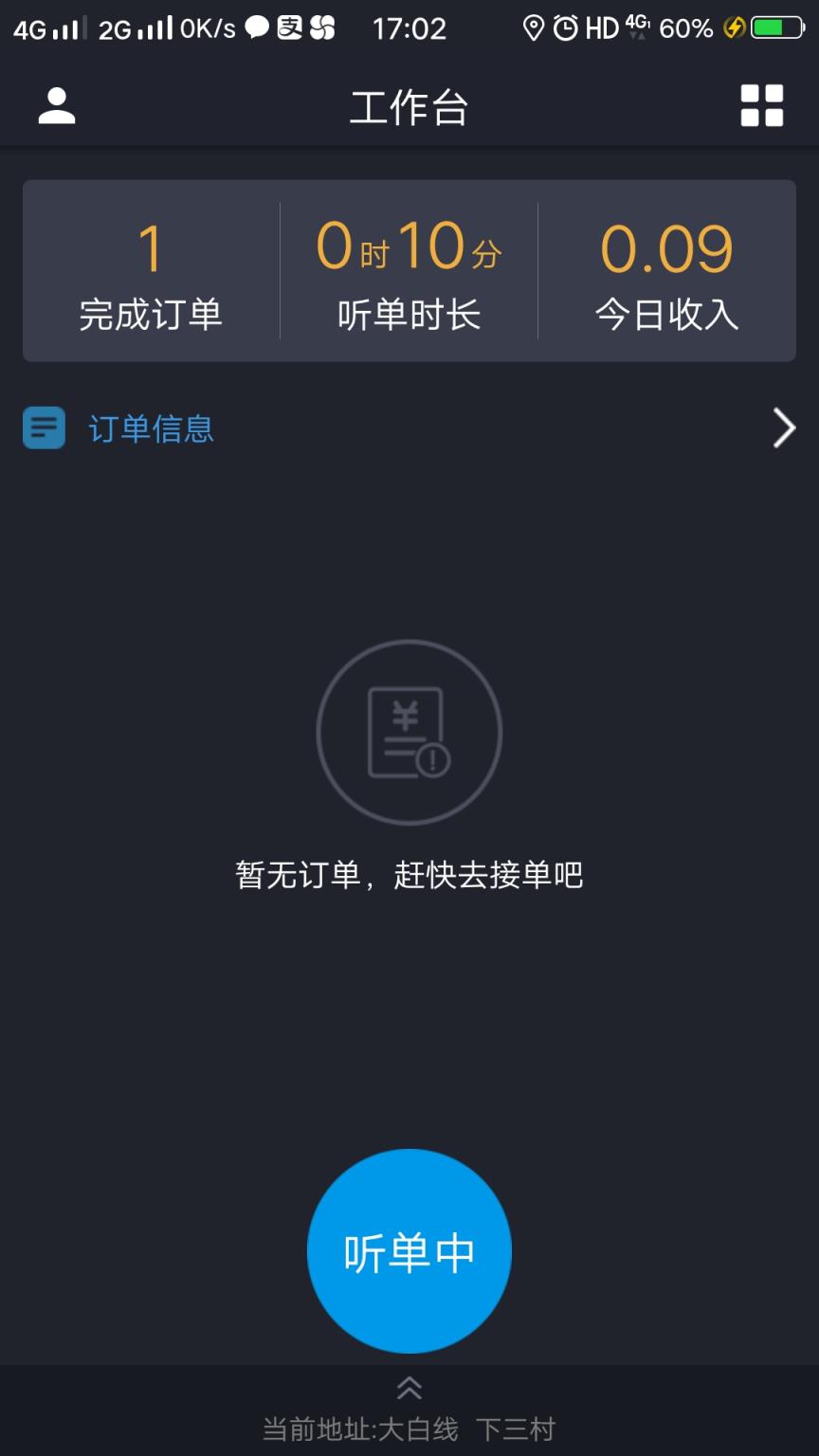Open order details with the right chevron
The height and width of the screenshot is (1456, 819).
click(785, 428)
